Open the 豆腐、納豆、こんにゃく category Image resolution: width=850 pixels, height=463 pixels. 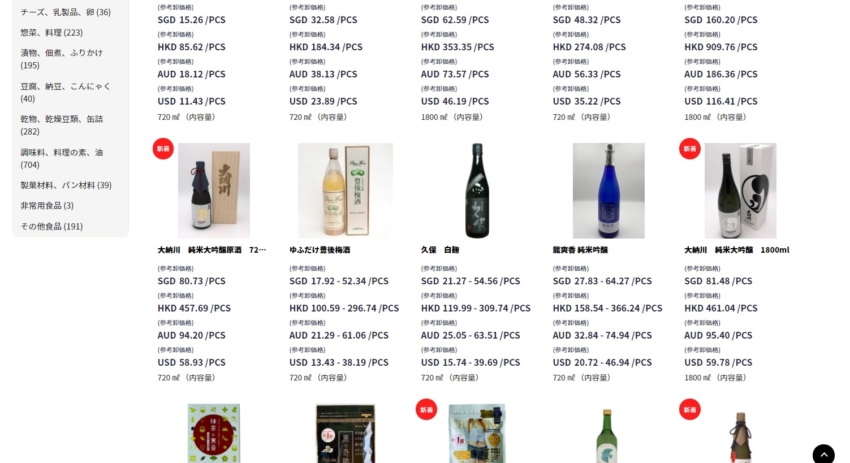(65, 86)
